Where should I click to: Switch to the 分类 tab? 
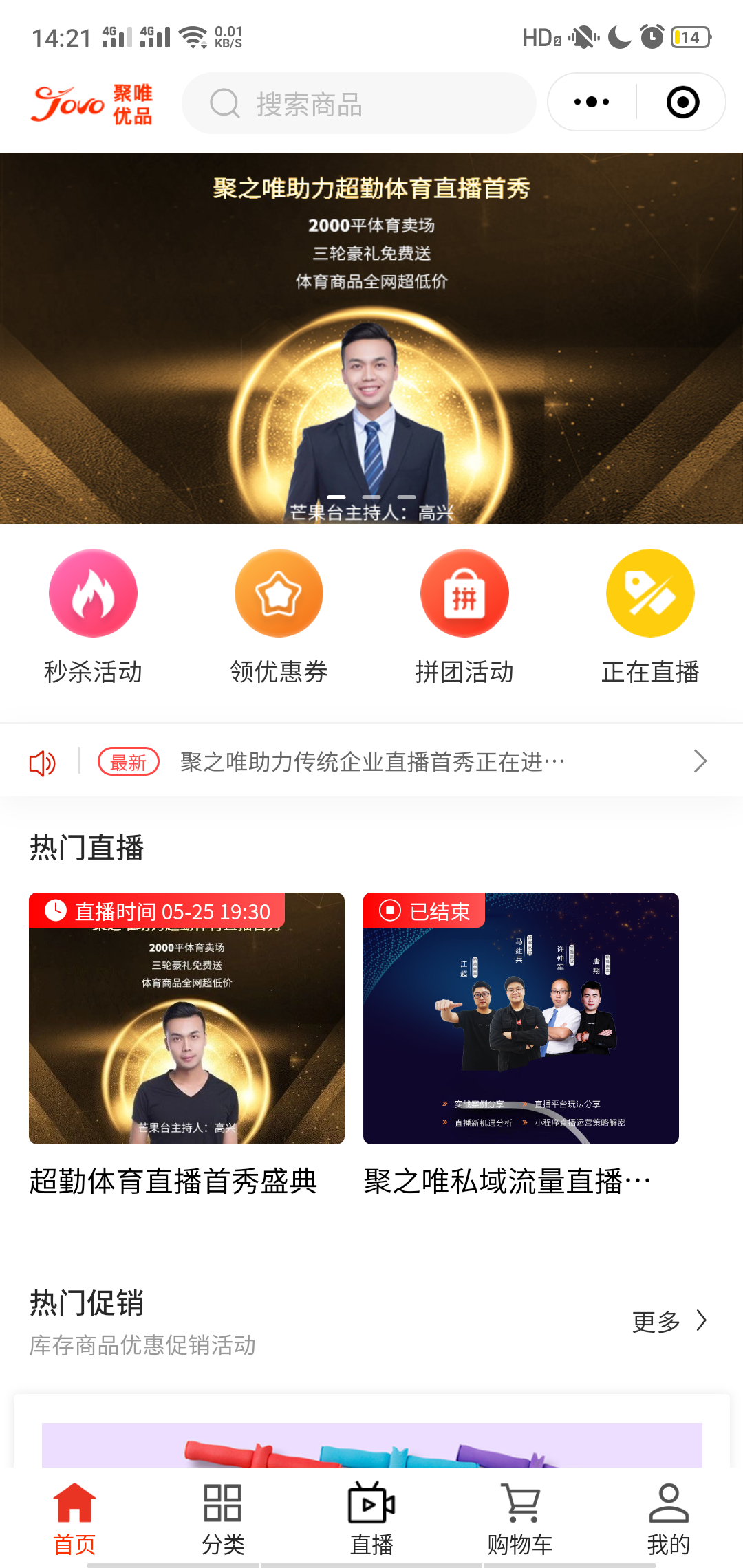coord(223,1518)
